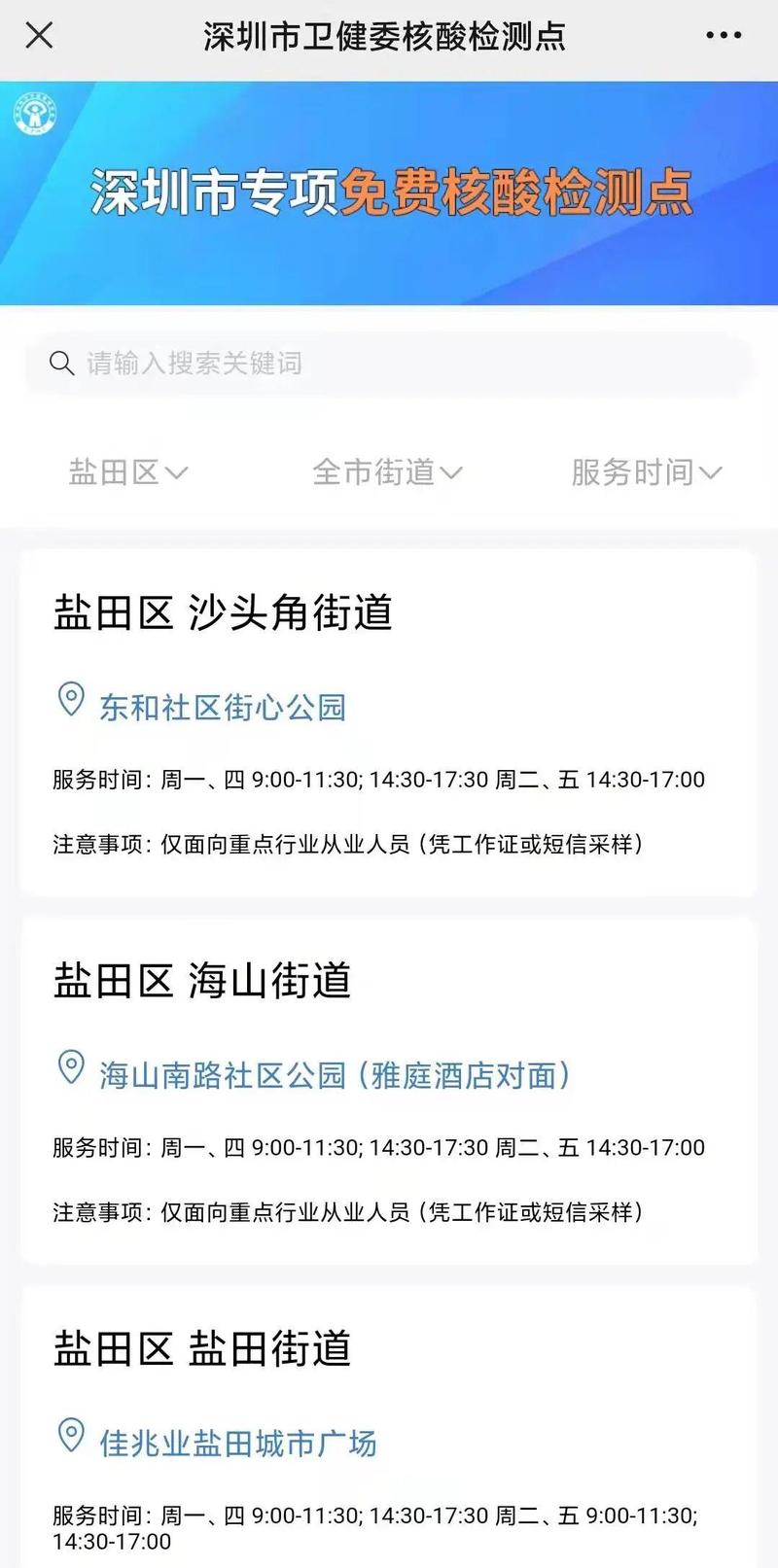
Task: Open the three-dot overflow menu
Action: click(724, 36)
